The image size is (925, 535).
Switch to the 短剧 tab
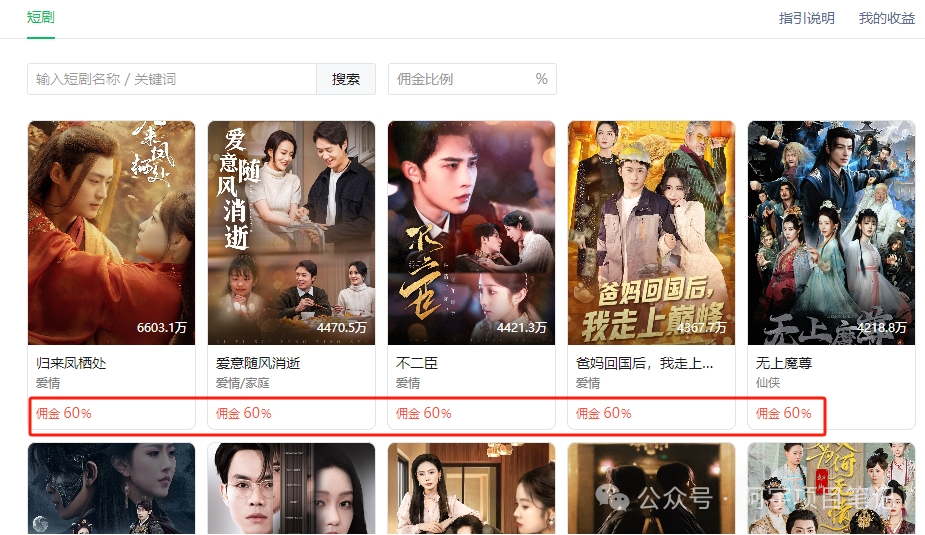coord(41,18)
